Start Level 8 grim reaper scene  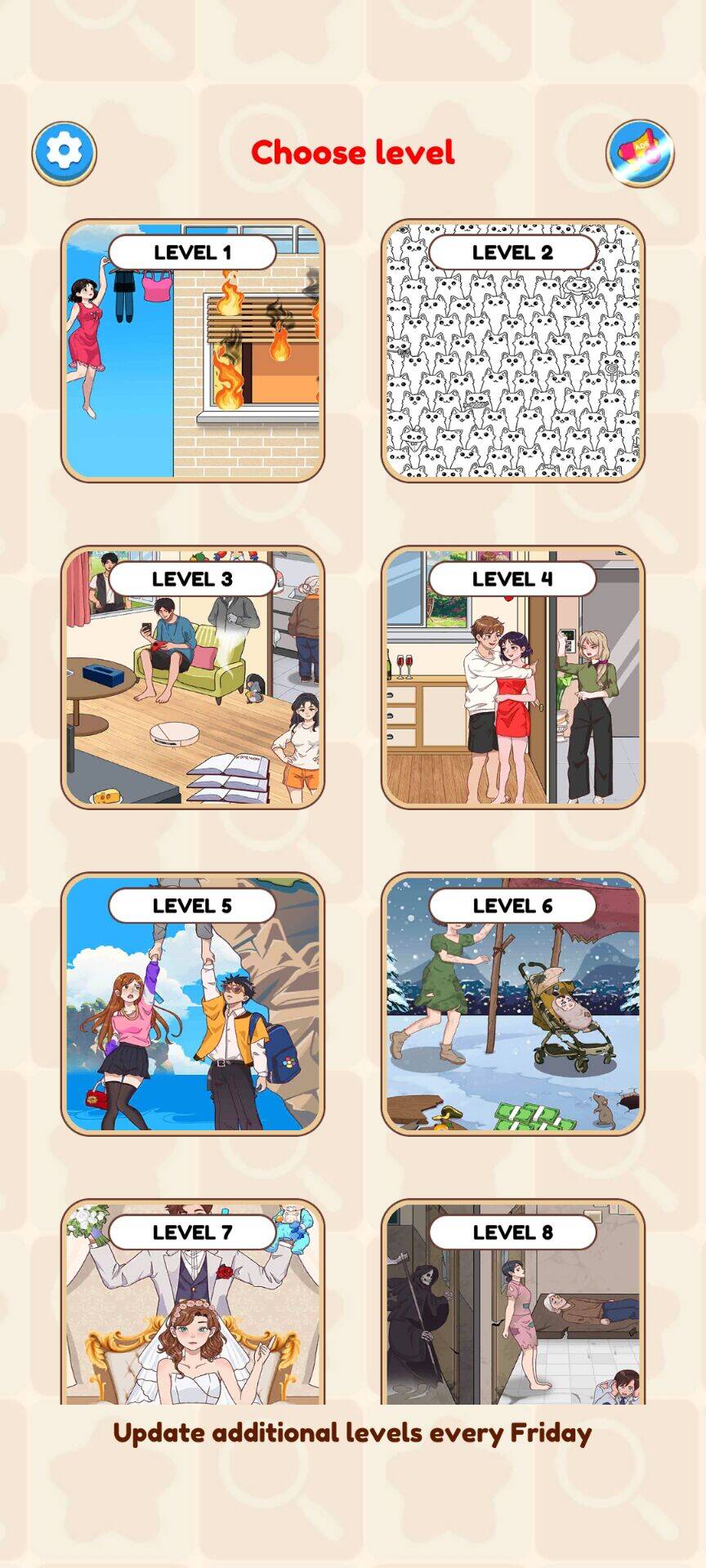coord(513,1307)
